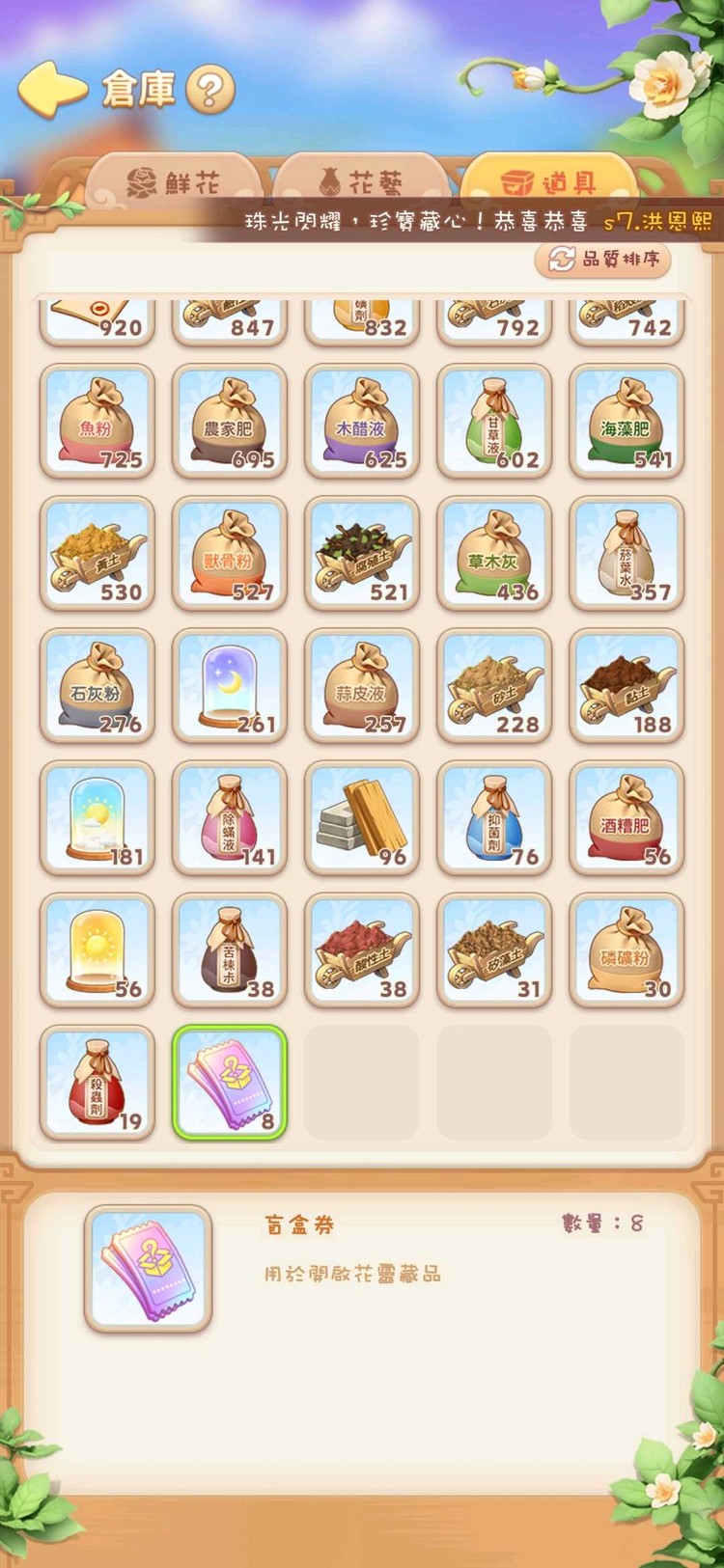Image resolution: width=724 pixels, height=1568 pixels.
Task: Select the 魚粉 item with 725
Action: (97, 422)
